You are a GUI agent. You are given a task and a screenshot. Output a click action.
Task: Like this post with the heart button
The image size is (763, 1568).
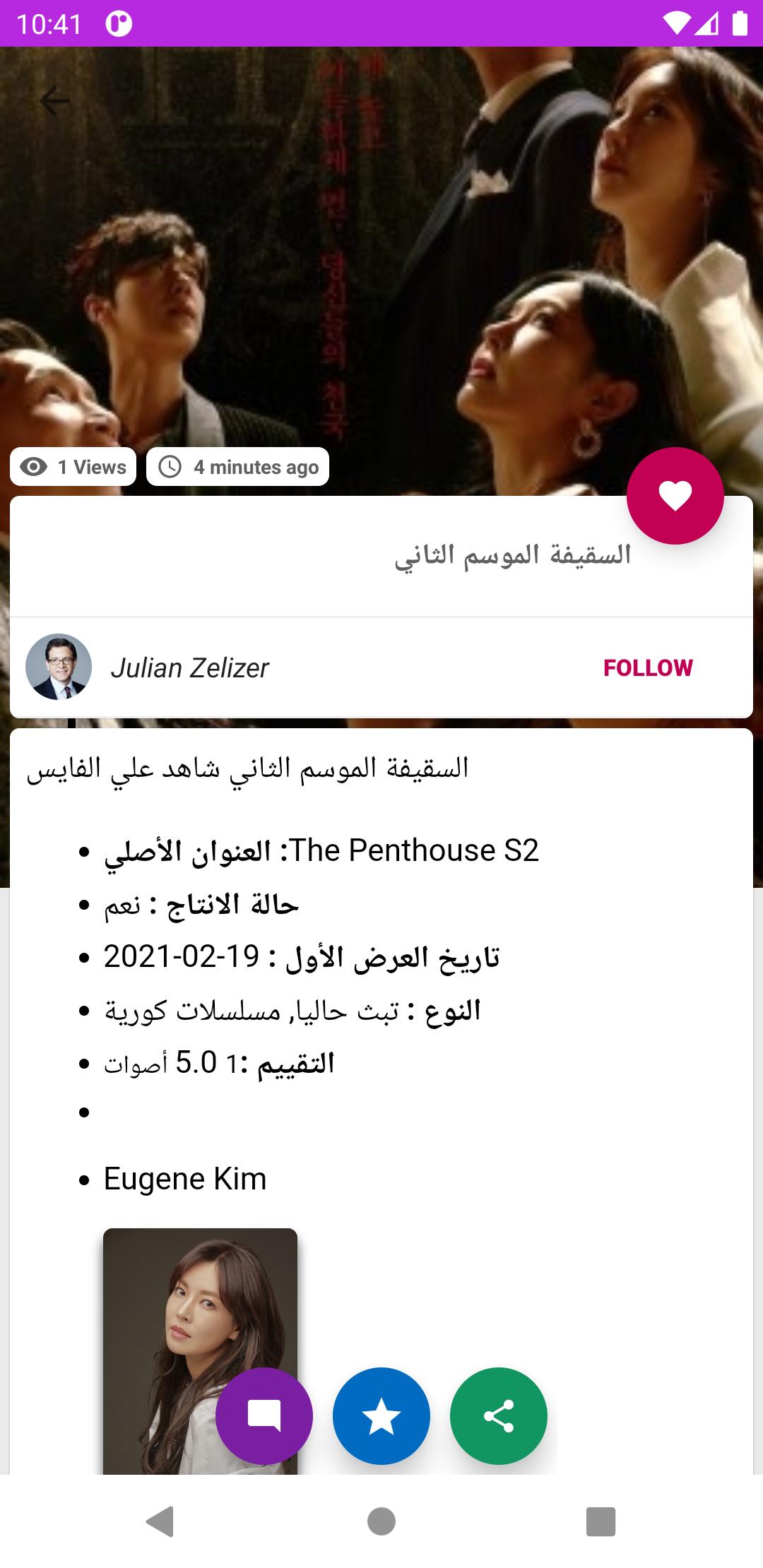click(x=675, y=496)
